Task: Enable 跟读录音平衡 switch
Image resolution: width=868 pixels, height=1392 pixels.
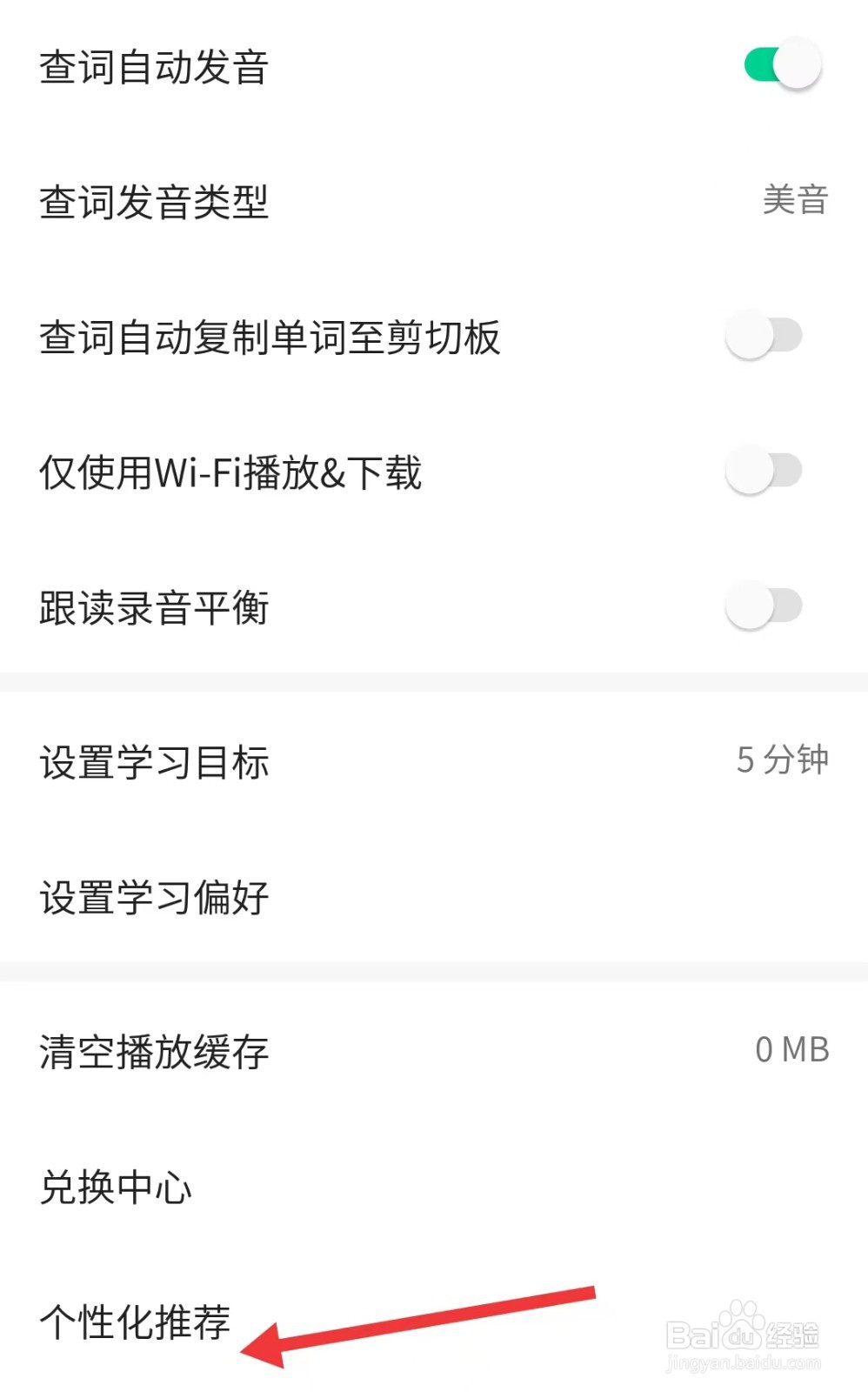Action: (764, 606)
